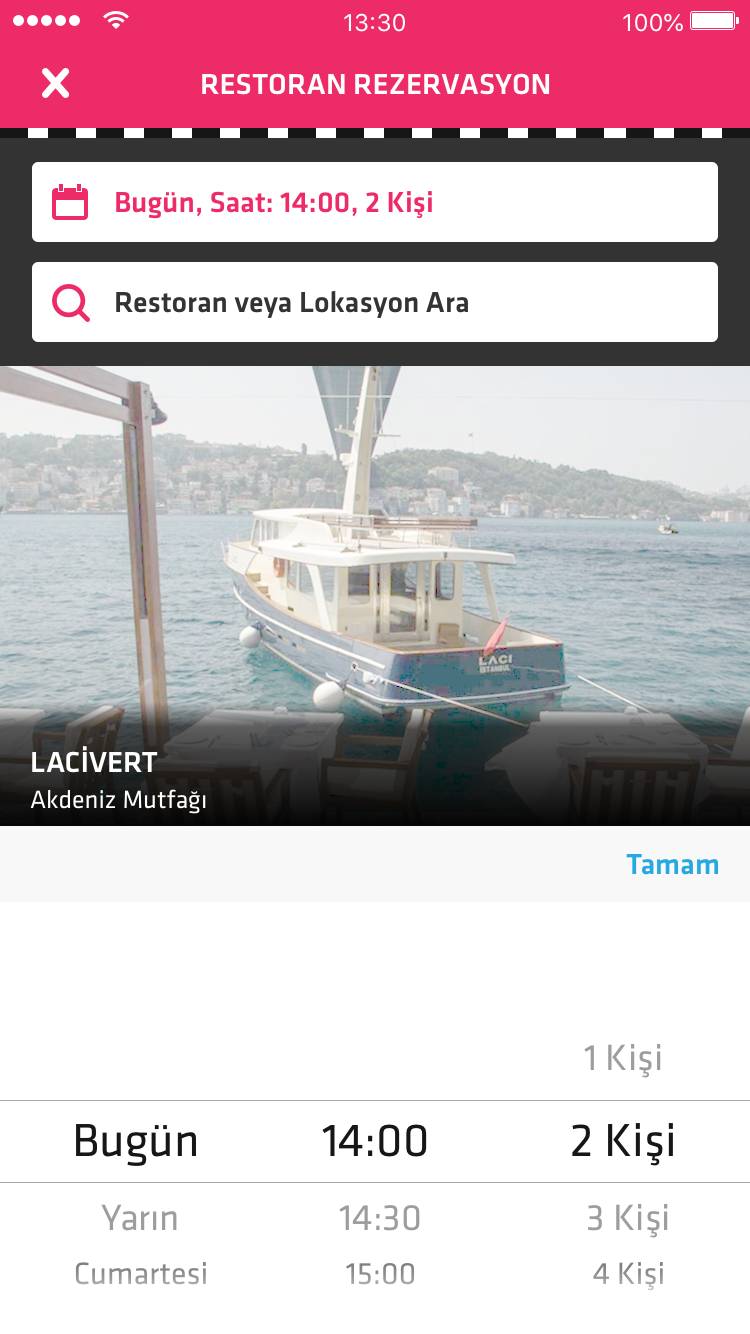Close the restaurant reservation screen
750x1334 pixels.
pyautogui.click(x=55, y=84)
